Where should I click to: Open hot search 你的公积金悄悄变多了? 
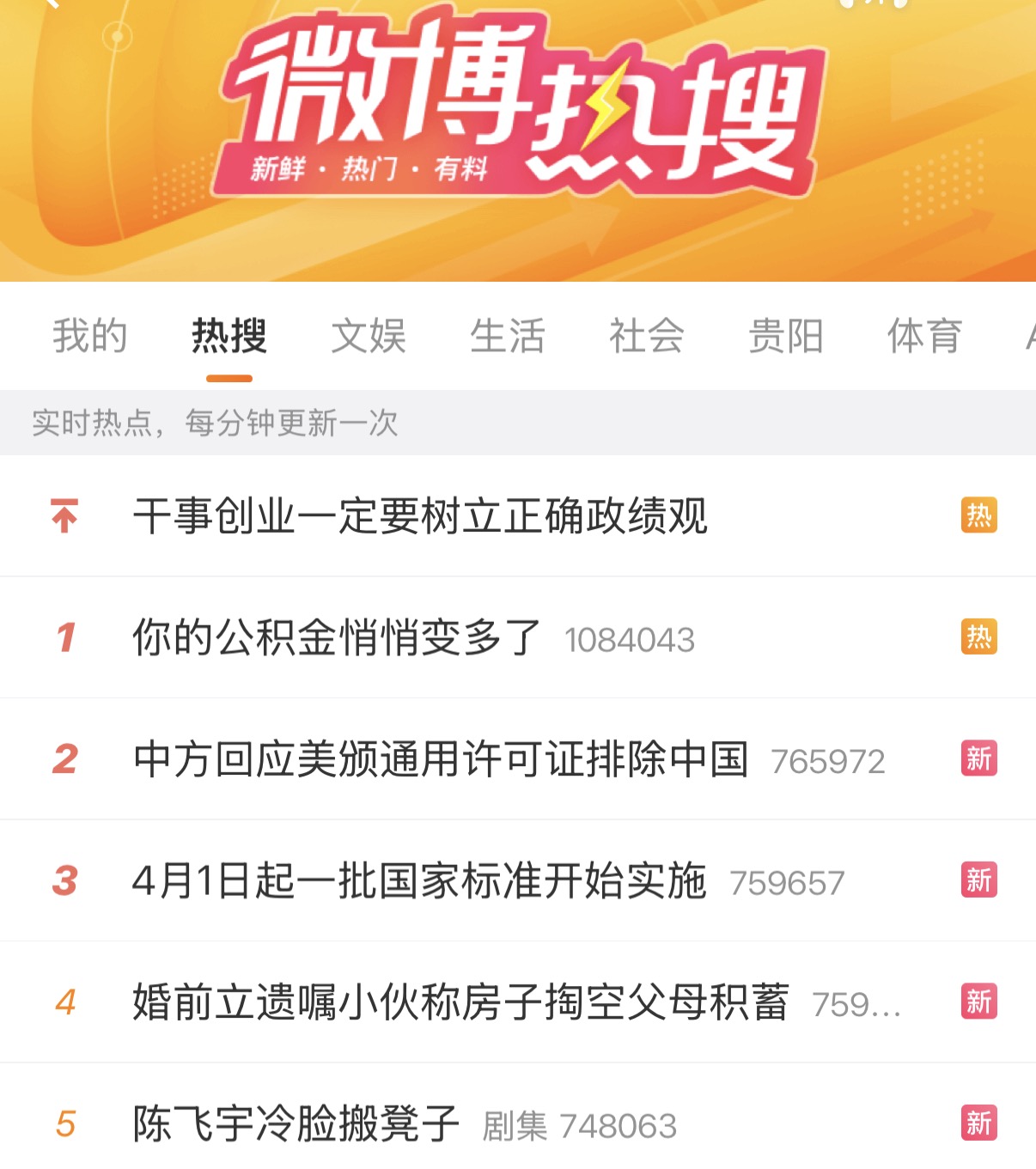(x=337, y=638)
